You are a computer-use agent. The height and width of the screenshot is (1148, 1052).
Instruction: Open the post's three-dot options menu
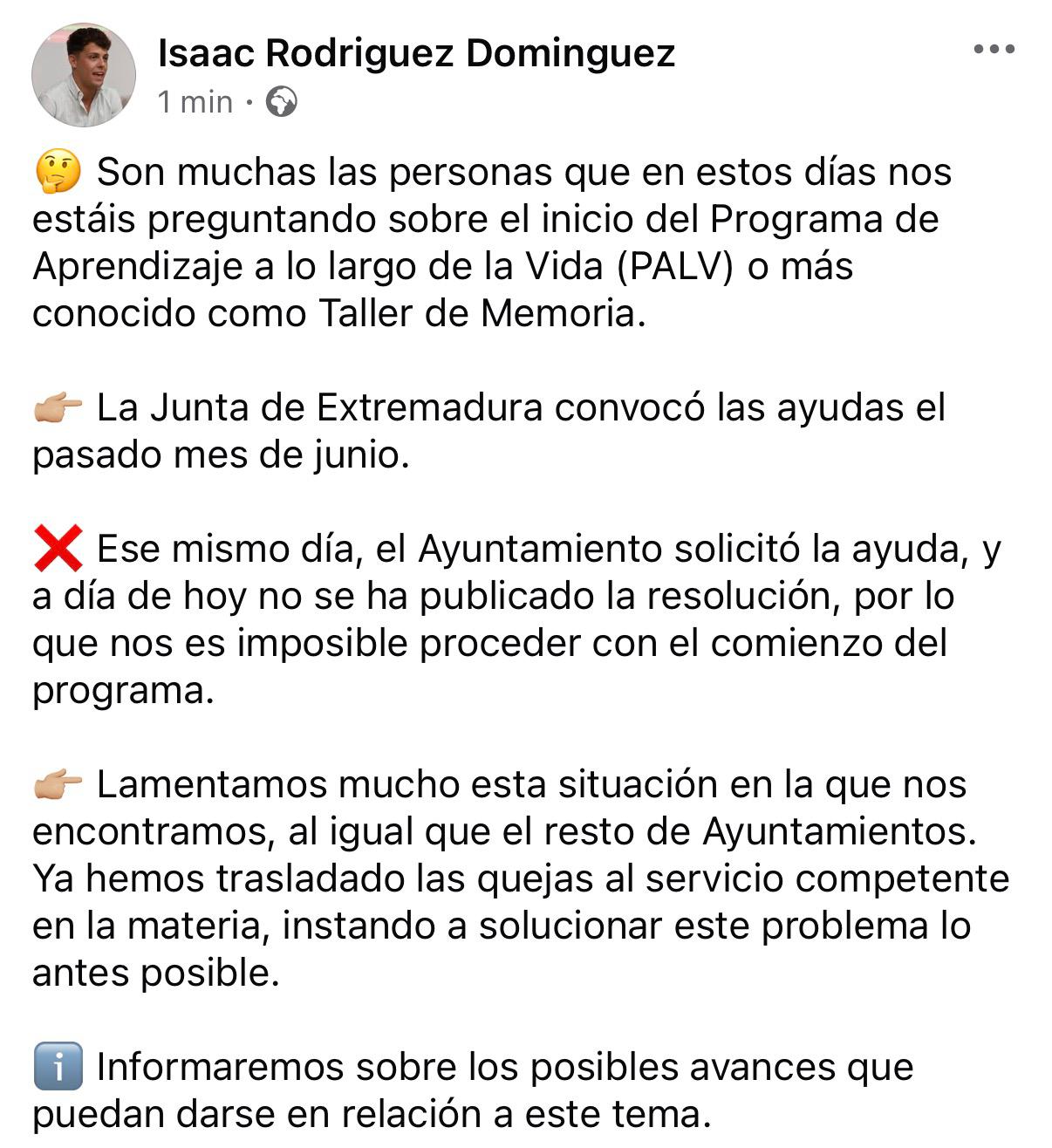pyautogui.click(x=994, y=50)
